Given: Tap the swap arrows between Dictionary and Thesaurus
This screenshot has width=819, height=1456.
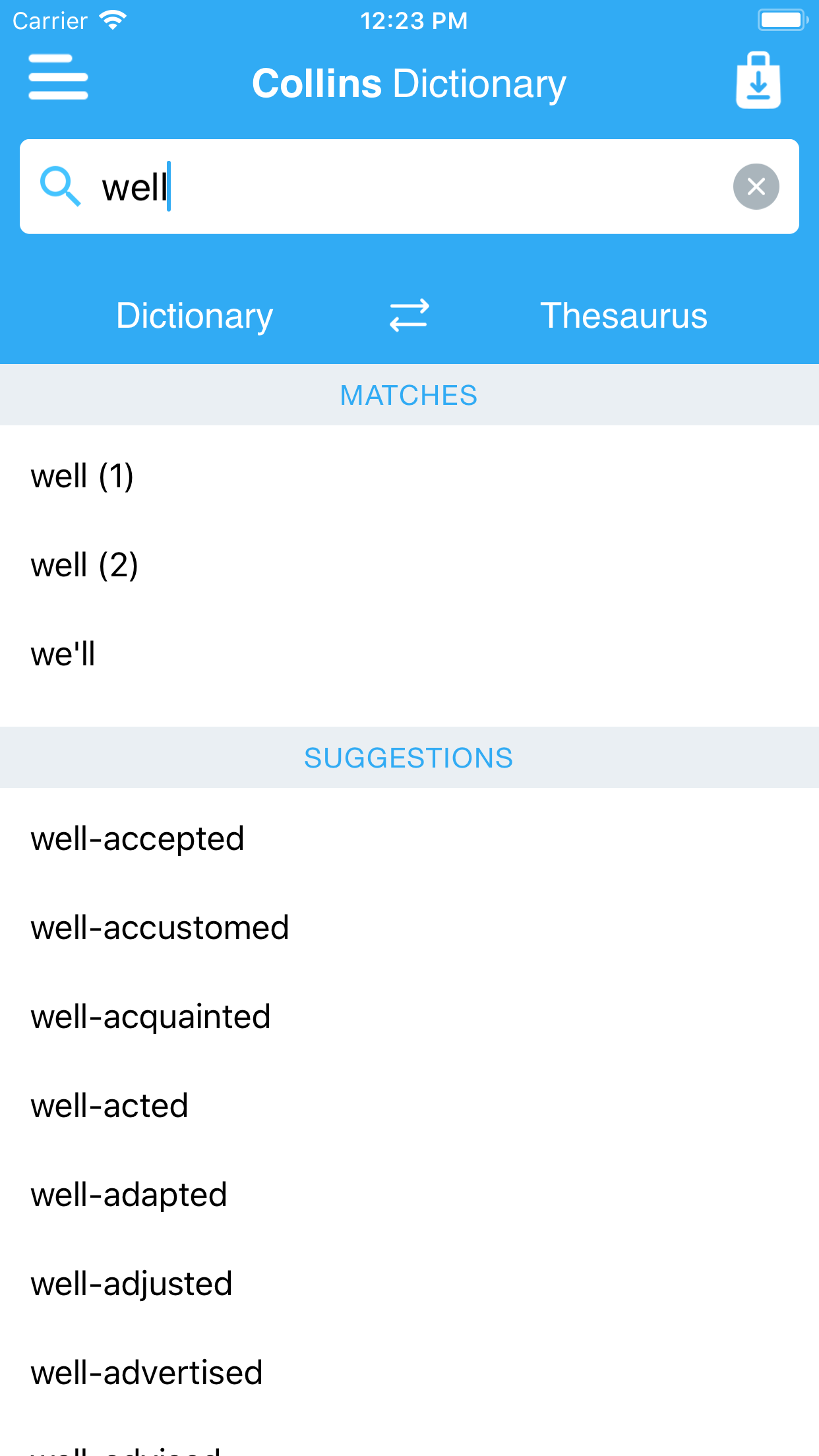Looking at the screenshot, I should (x=409, y=316).
